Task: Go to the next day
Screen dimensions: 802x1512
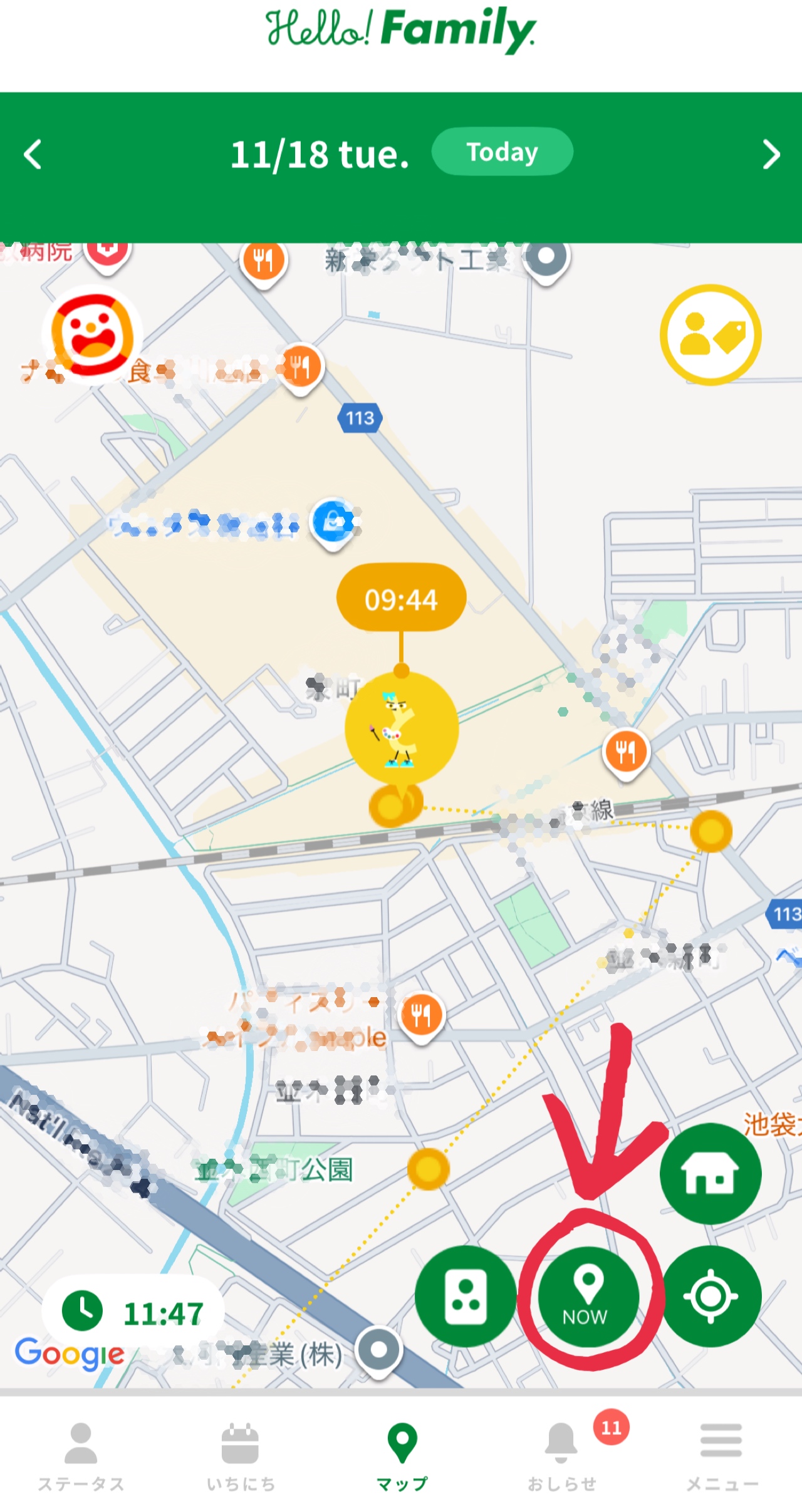Action: click(771, 154)
